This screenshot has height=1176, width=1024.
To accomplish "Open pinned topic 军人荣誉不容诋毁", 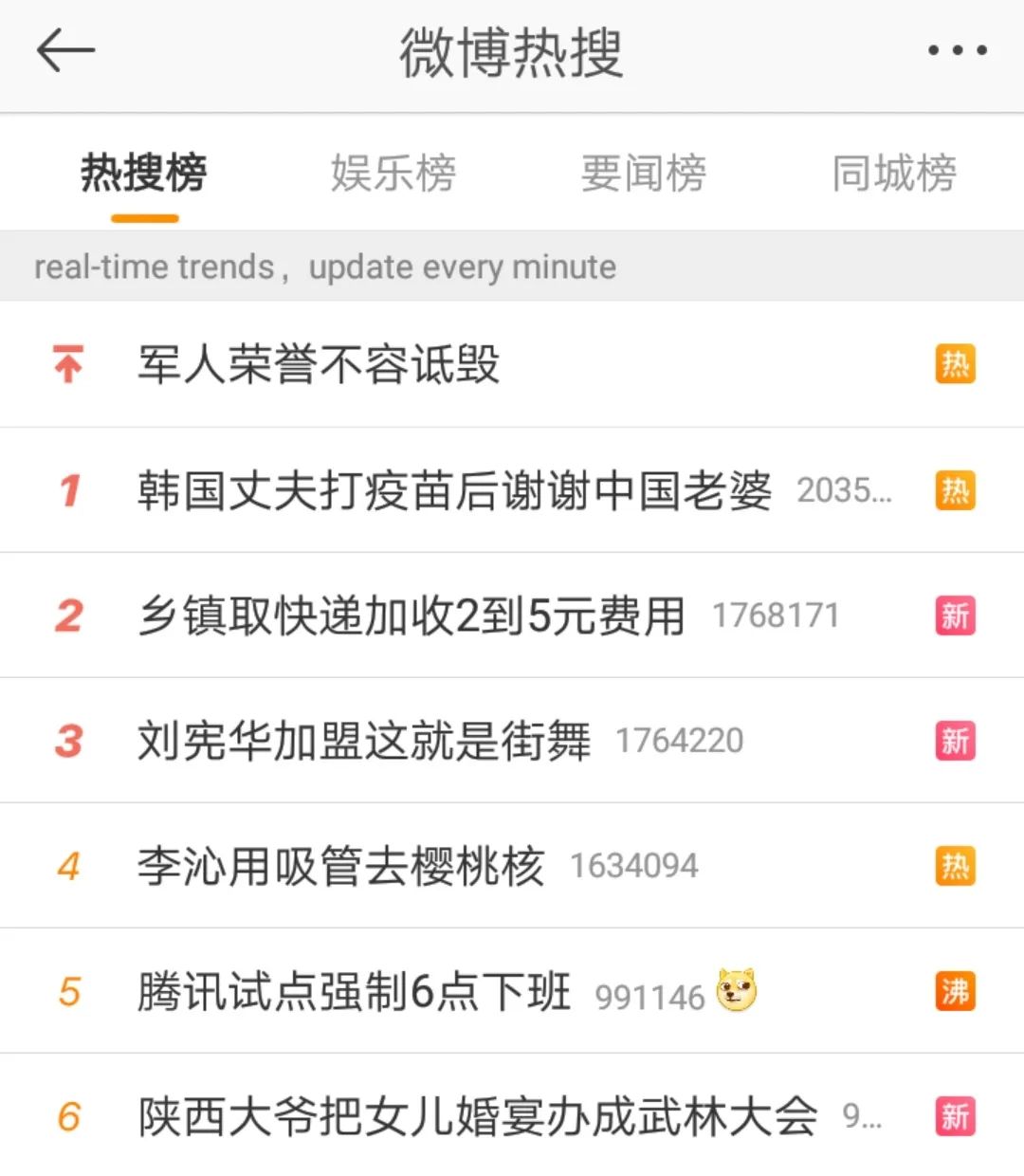I will click(x=319, y=365).
